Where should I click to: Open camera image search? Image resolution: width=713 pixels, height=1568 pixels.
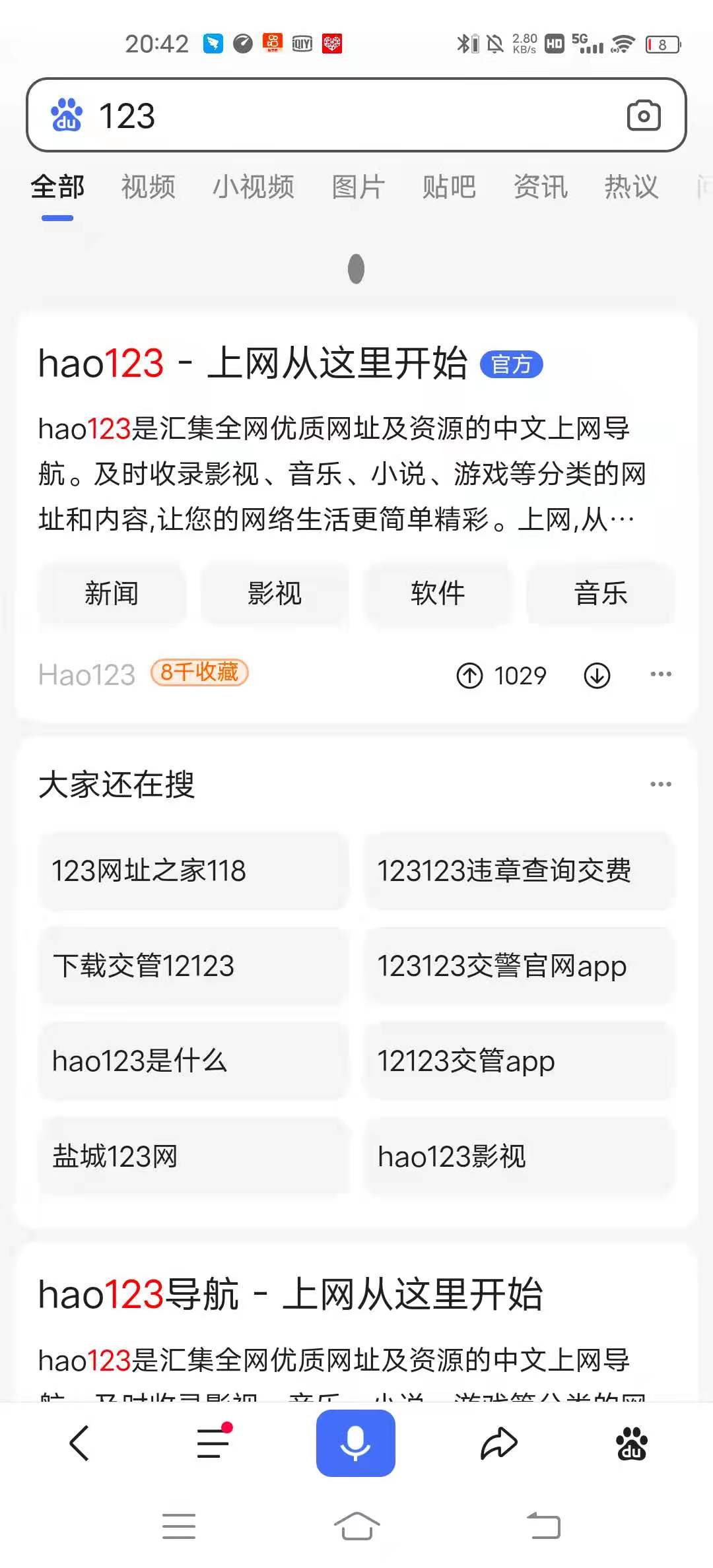pos(643,116)
